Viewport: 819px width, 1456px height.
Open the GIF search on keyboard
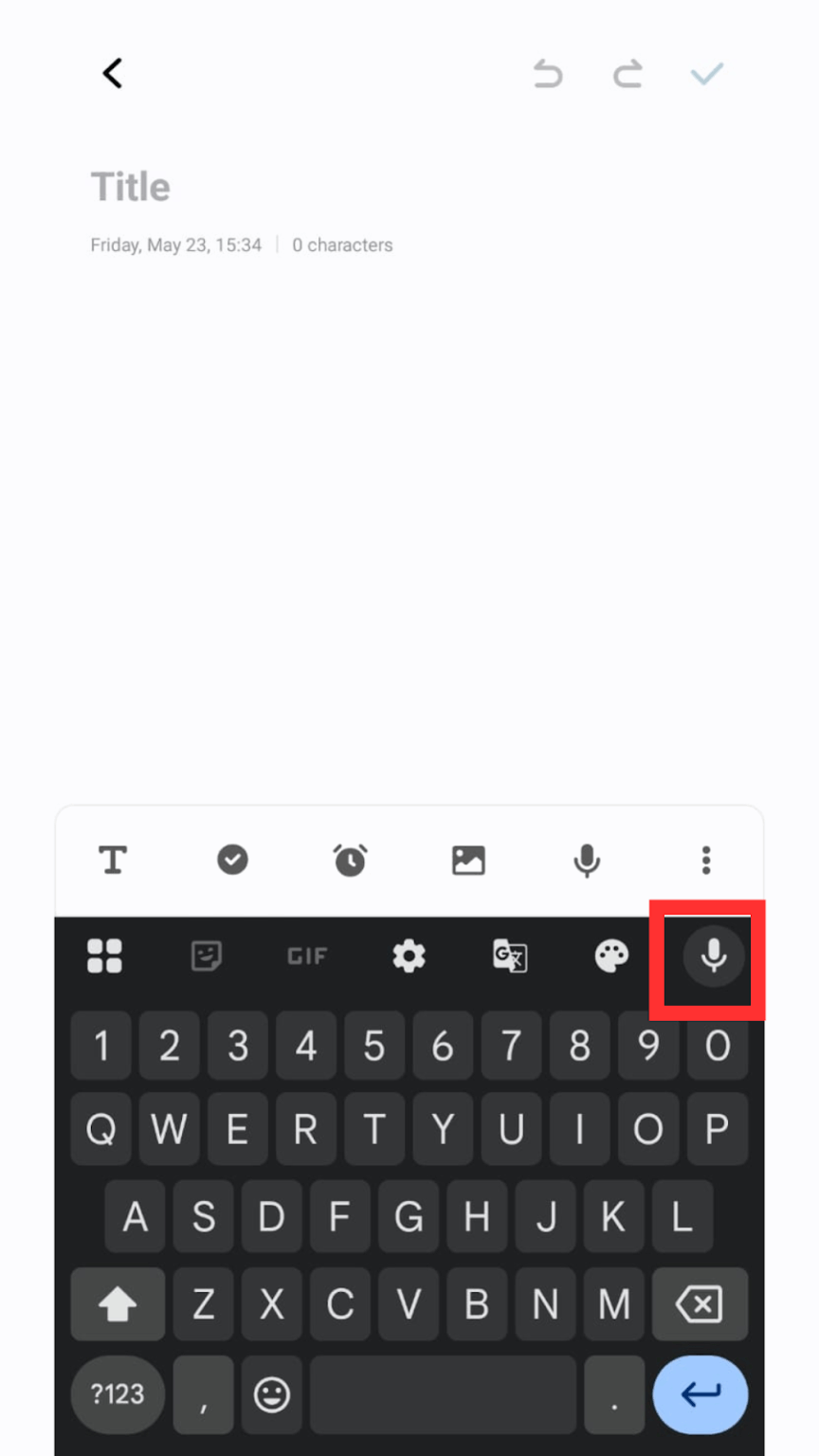(x=306, y=956)
